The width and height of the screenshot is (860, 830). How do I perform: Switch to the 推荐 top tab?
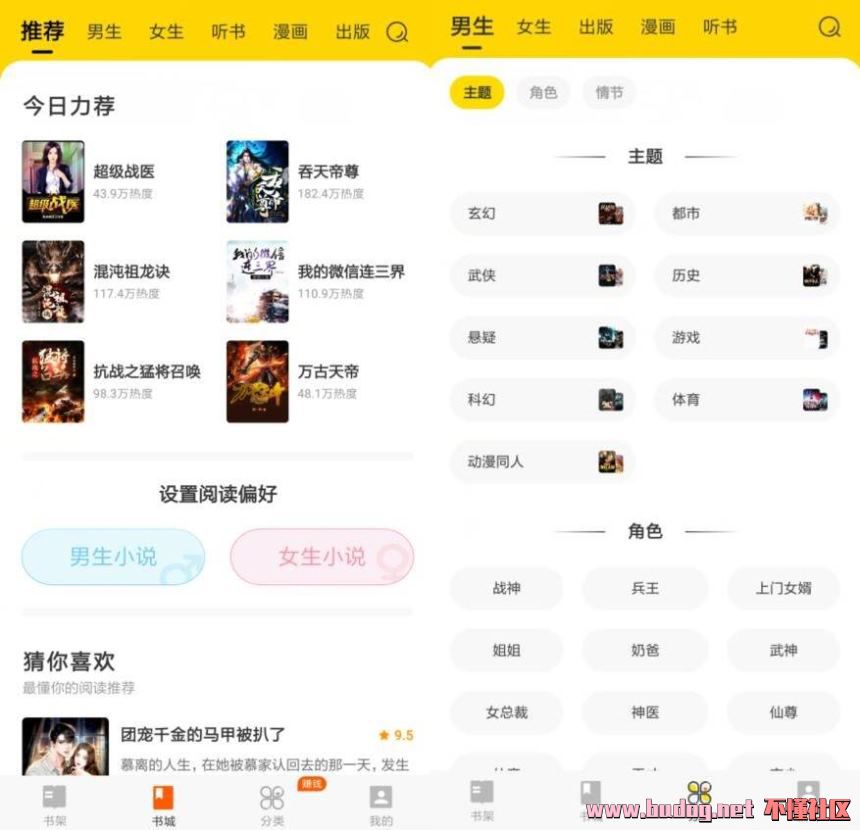(42, 31)
